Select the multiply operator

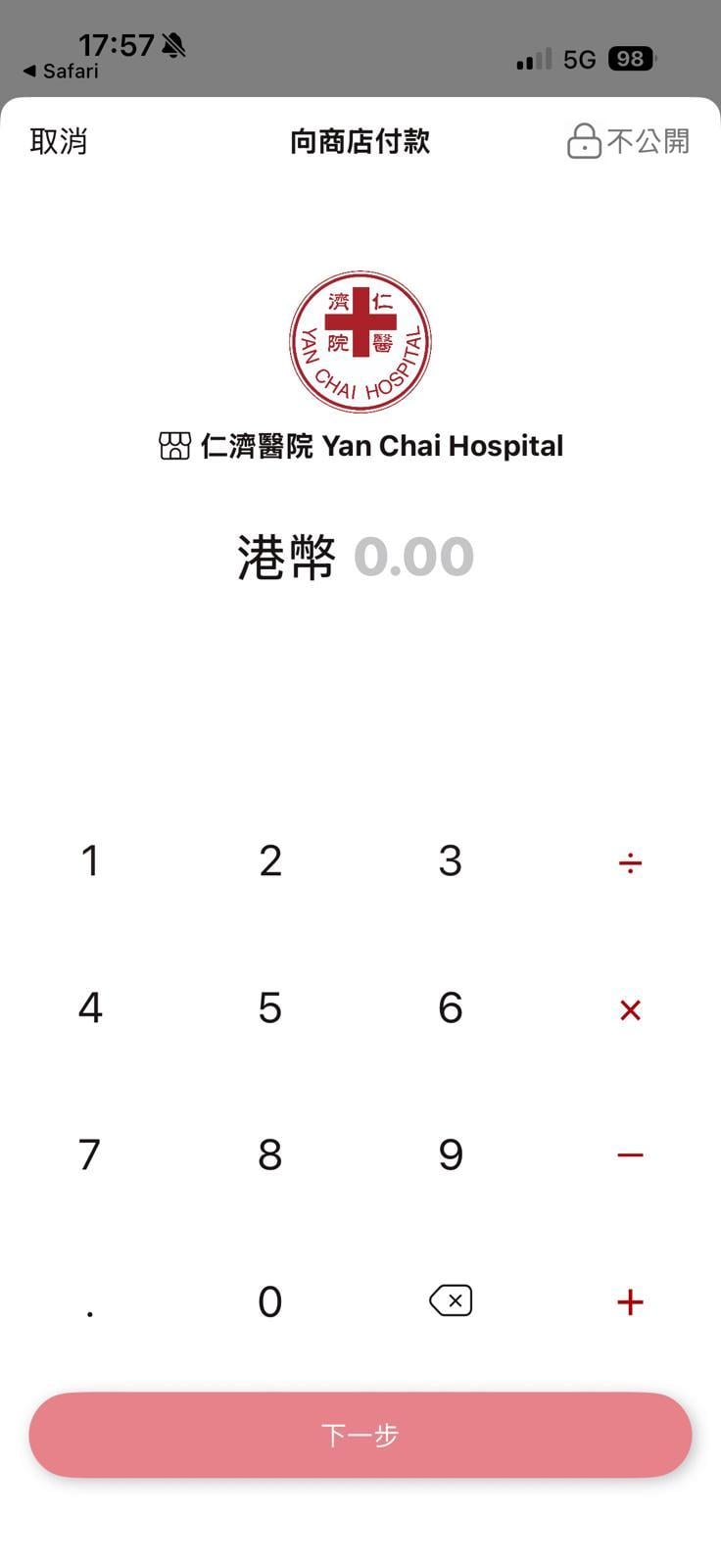pyautogui.click(x=630, y=1009)
